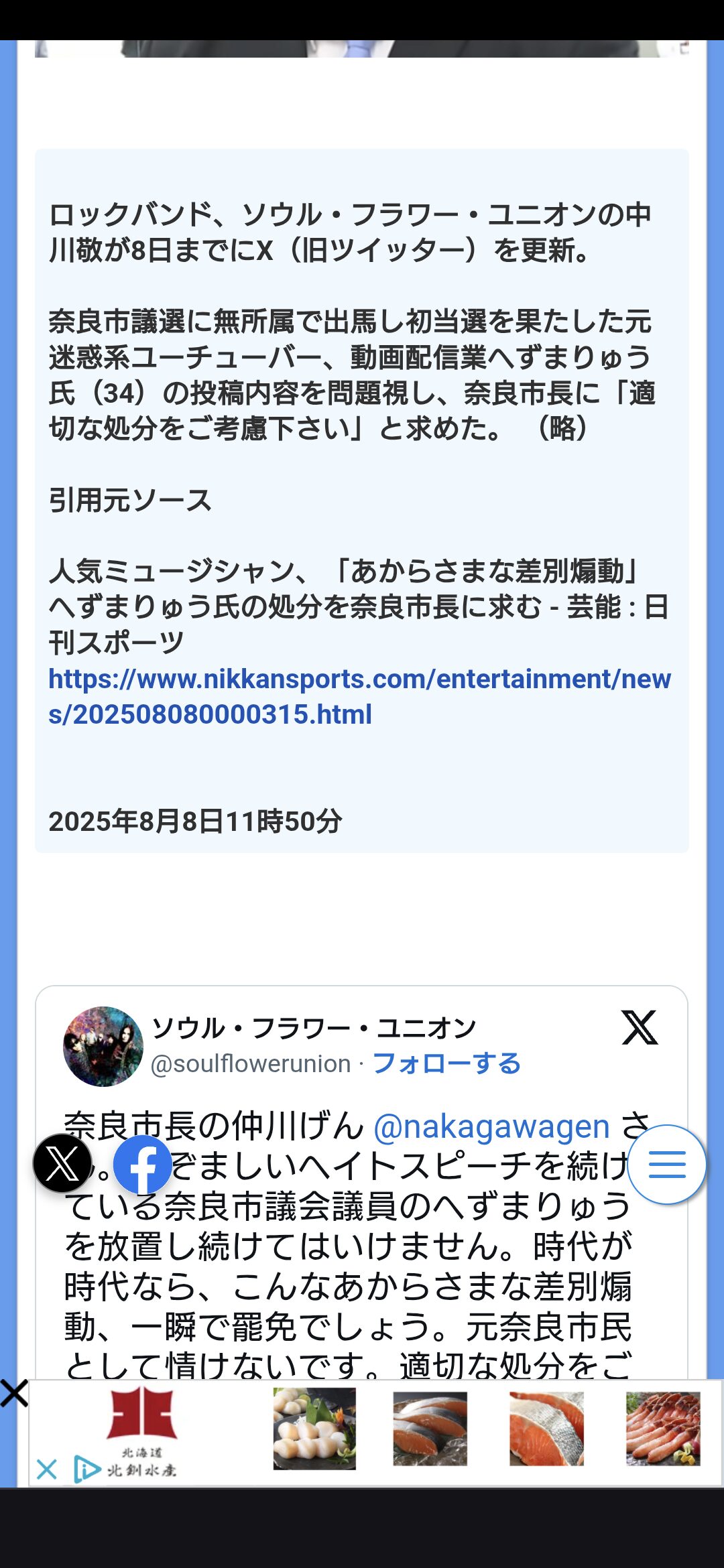Screen dimensions: 724x1568
Task: Open the @nakagawagen mention link
Action: [x=491, y=1126]
